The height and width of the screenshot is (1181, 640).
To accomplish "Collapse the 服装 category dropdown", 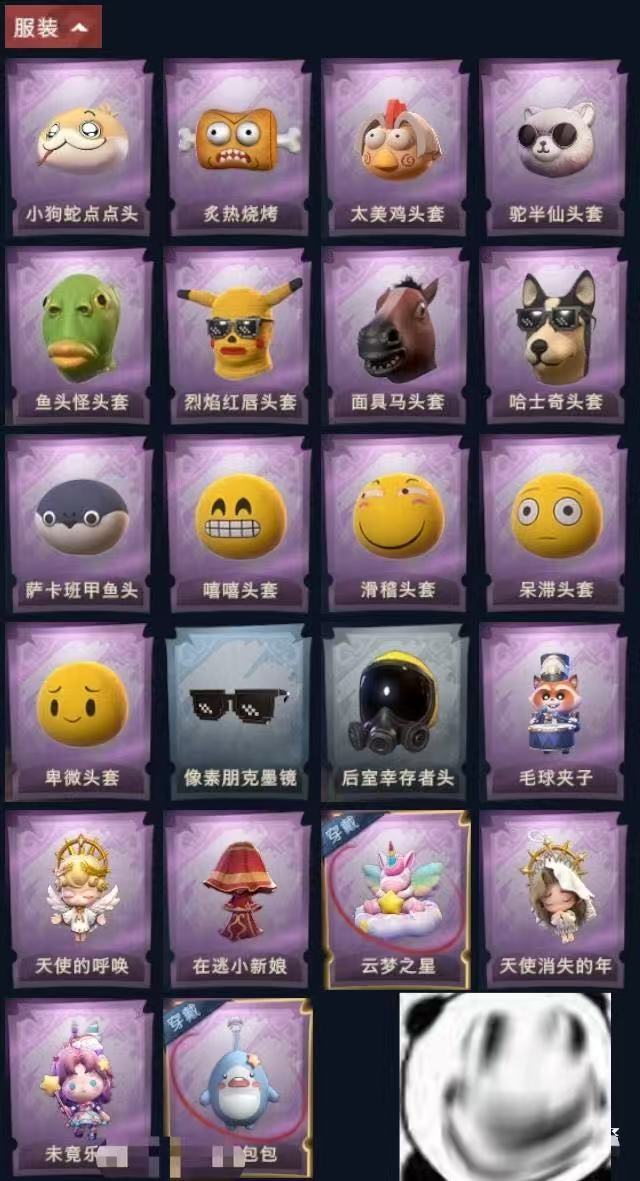I will 53,27.
